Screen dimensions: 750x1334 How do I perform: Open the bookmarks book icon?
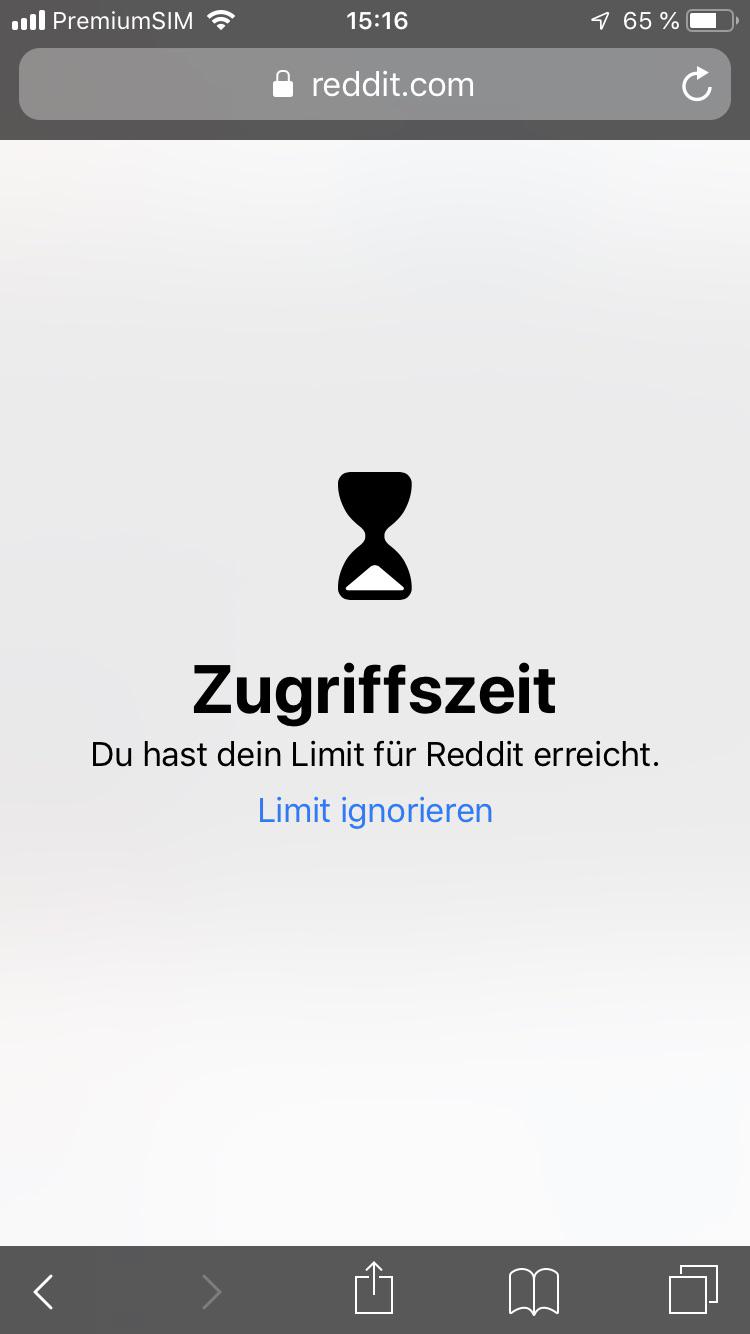coord(534,1291)
